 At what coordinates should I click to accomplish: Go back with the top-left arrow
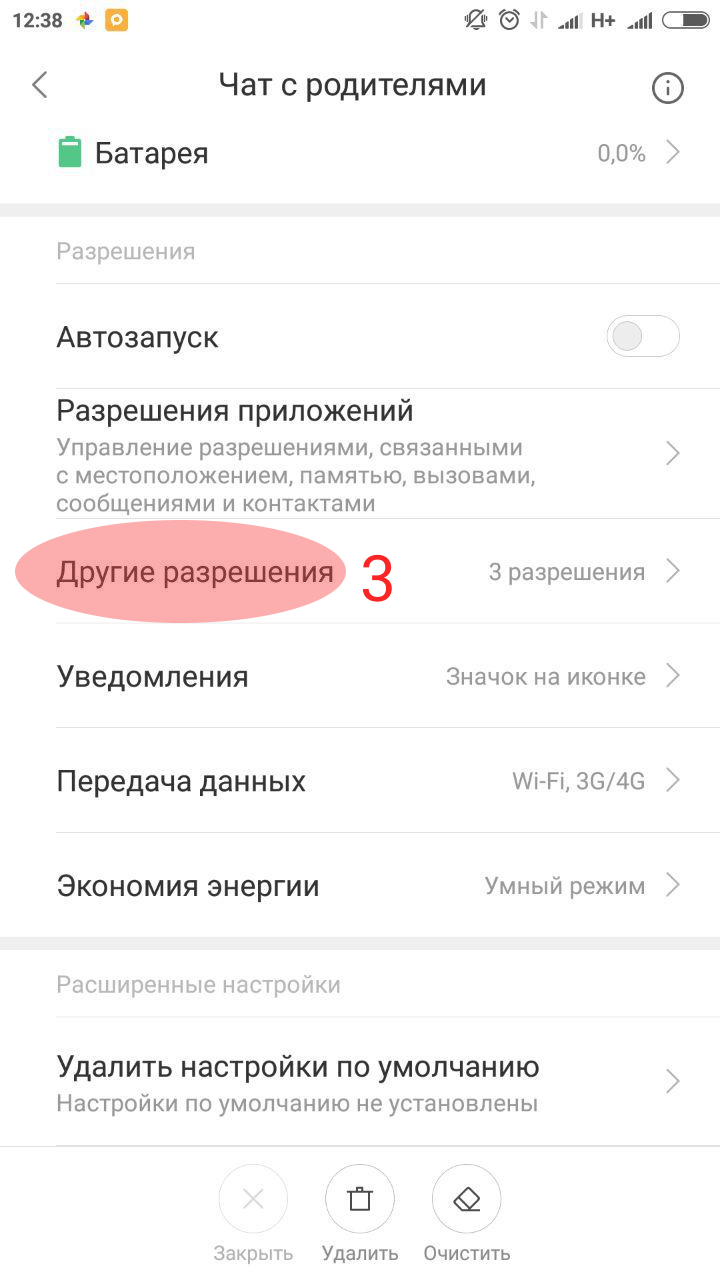click(x=40, y=85)
